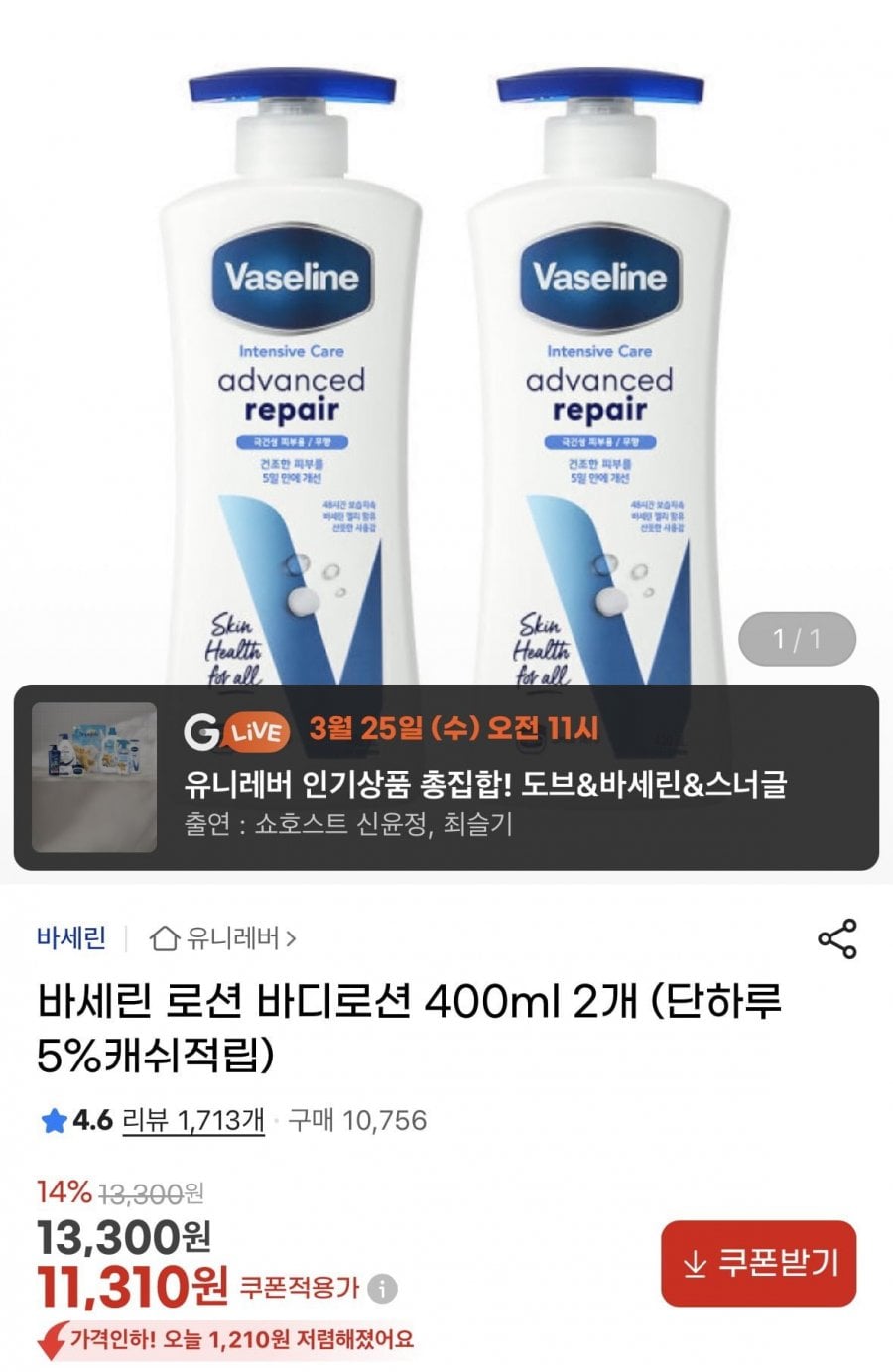Share this Vaseline lotion product
Viewport: 893px width, 1372px height.
(x=836, y=938)
